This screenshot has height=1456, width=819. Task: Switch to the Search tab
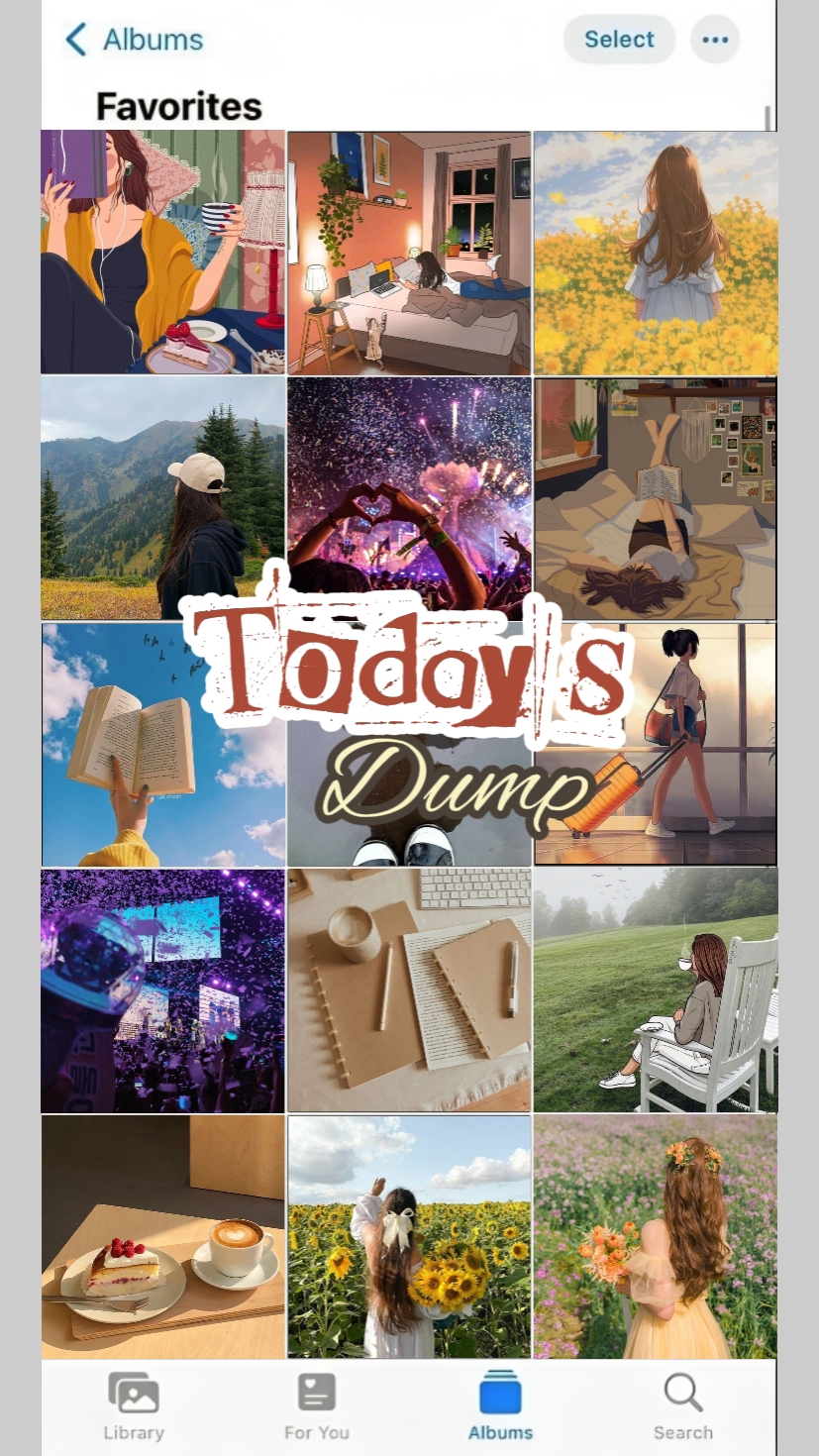click(x=683, y=1406)
